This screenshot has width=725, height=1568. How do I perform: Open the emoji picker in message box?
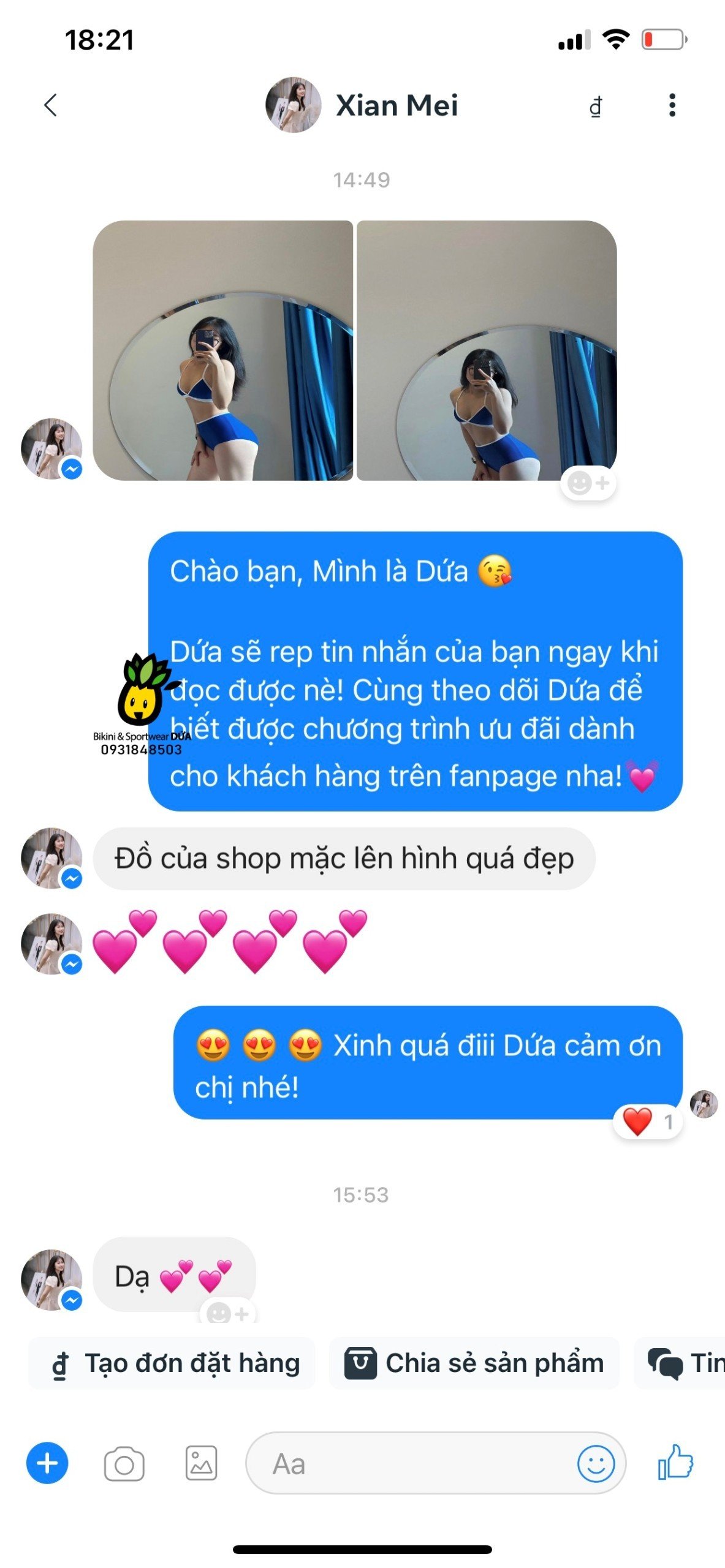point(595,1463)
